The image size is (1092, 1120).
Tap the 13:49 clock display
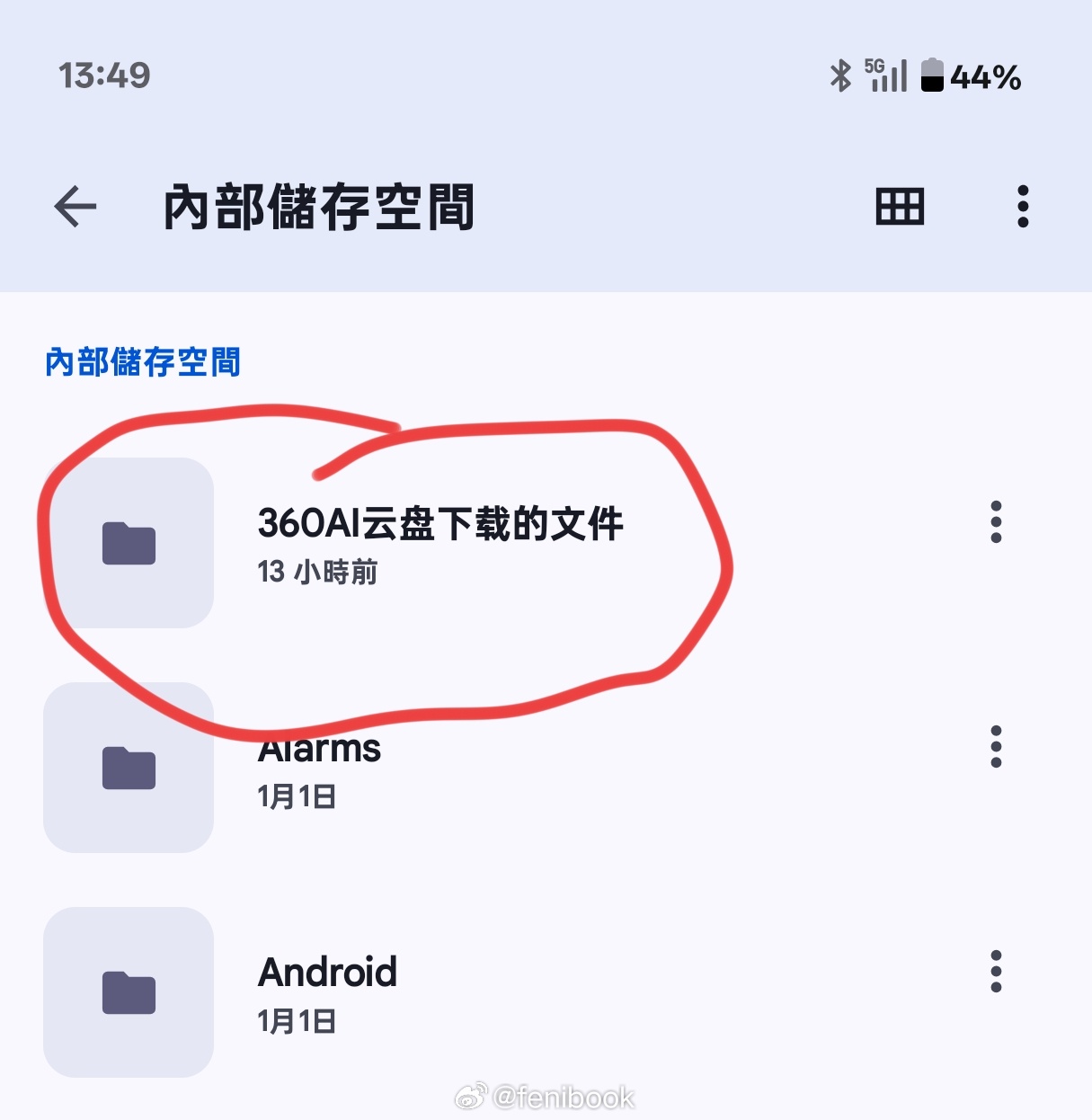click(x=103, y=76)
